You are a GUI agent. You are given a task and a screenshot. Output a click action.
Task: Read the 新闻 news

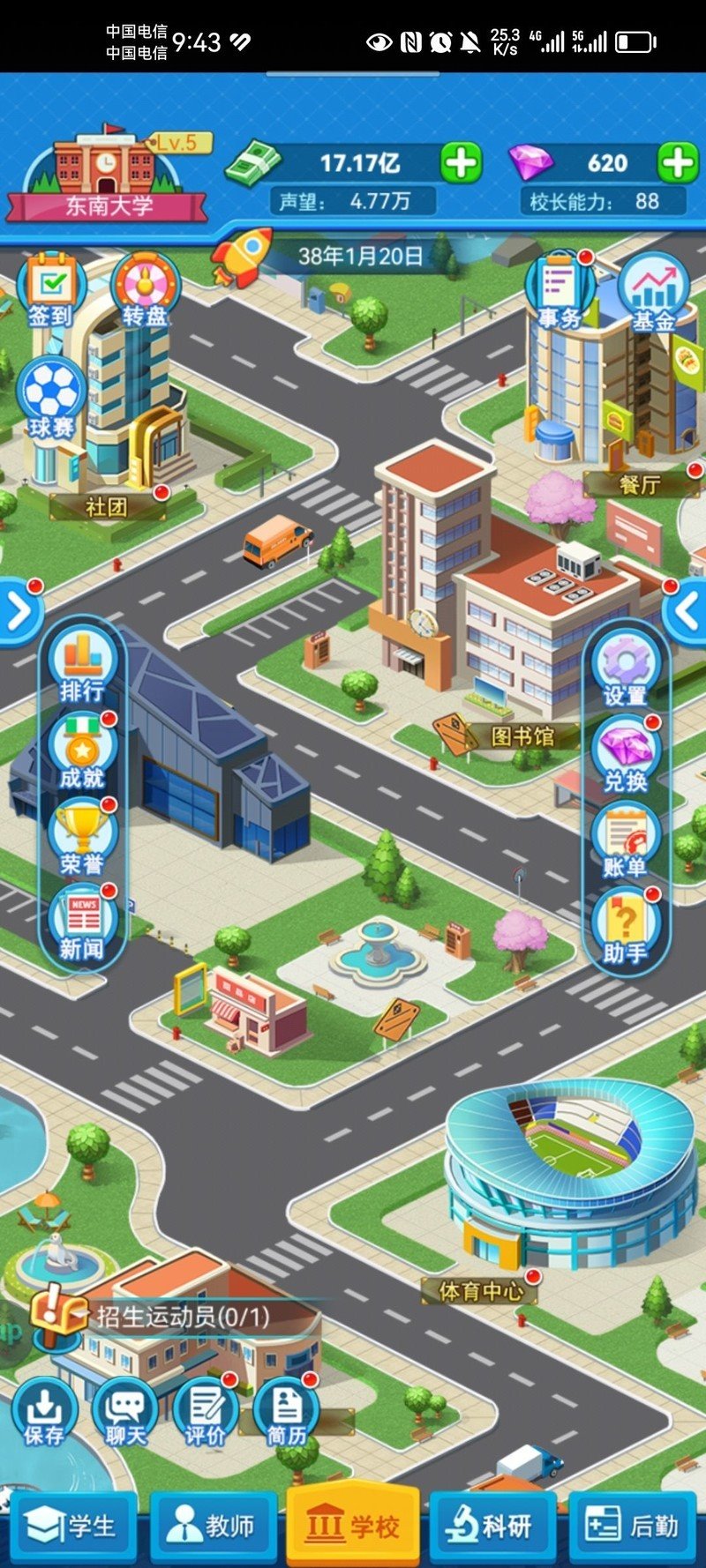(82, 923)
